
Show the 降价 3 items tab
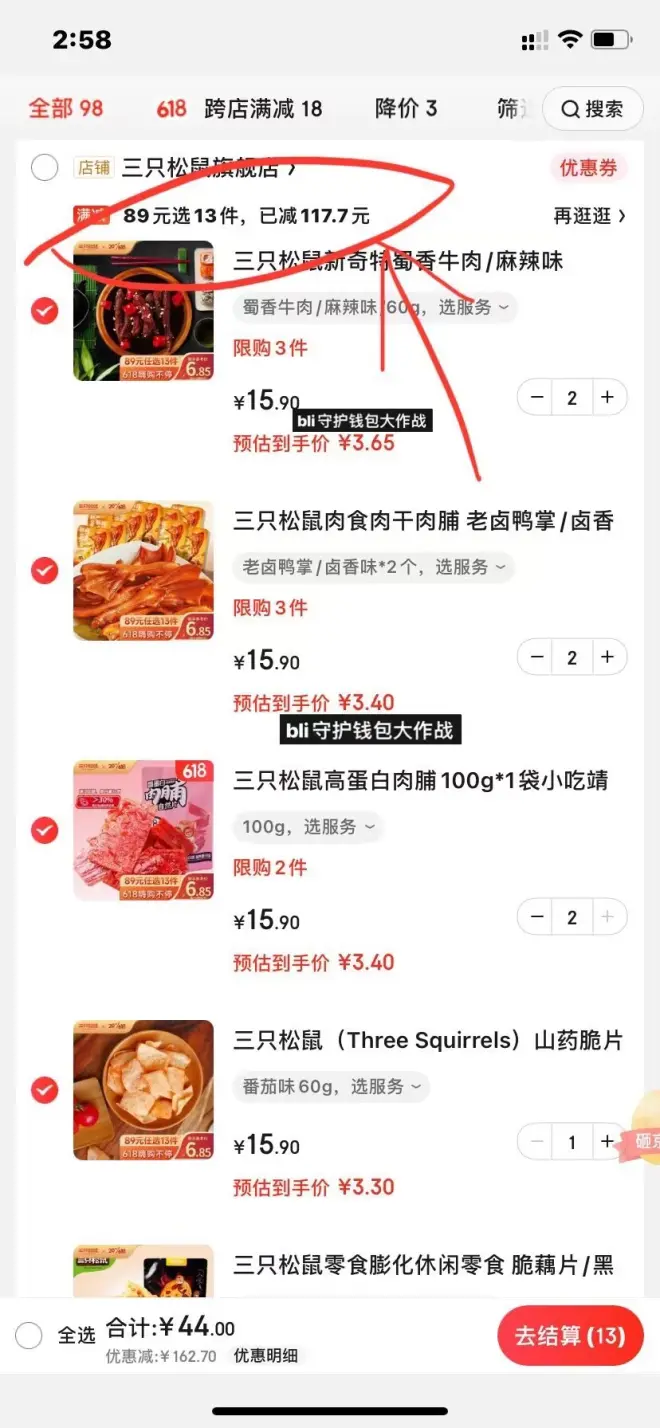click(406, 108)
